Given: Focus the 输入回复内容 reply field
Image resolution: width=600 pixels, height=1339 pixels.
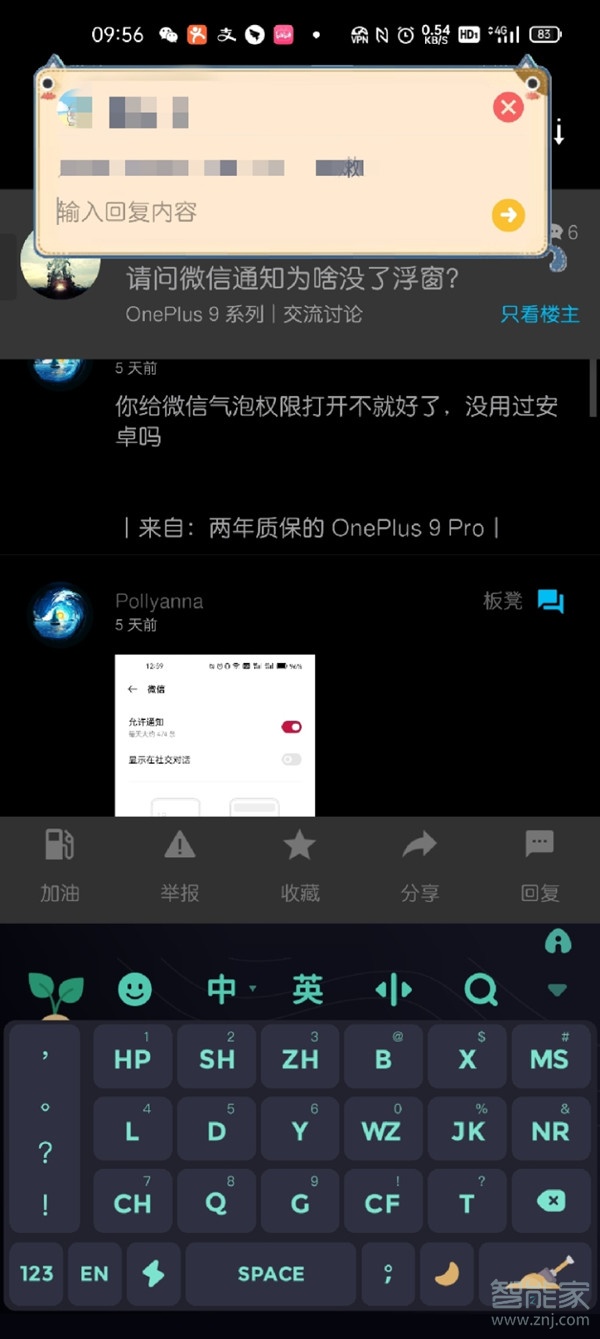Looking at the screenshot, I should click(260, 212).
